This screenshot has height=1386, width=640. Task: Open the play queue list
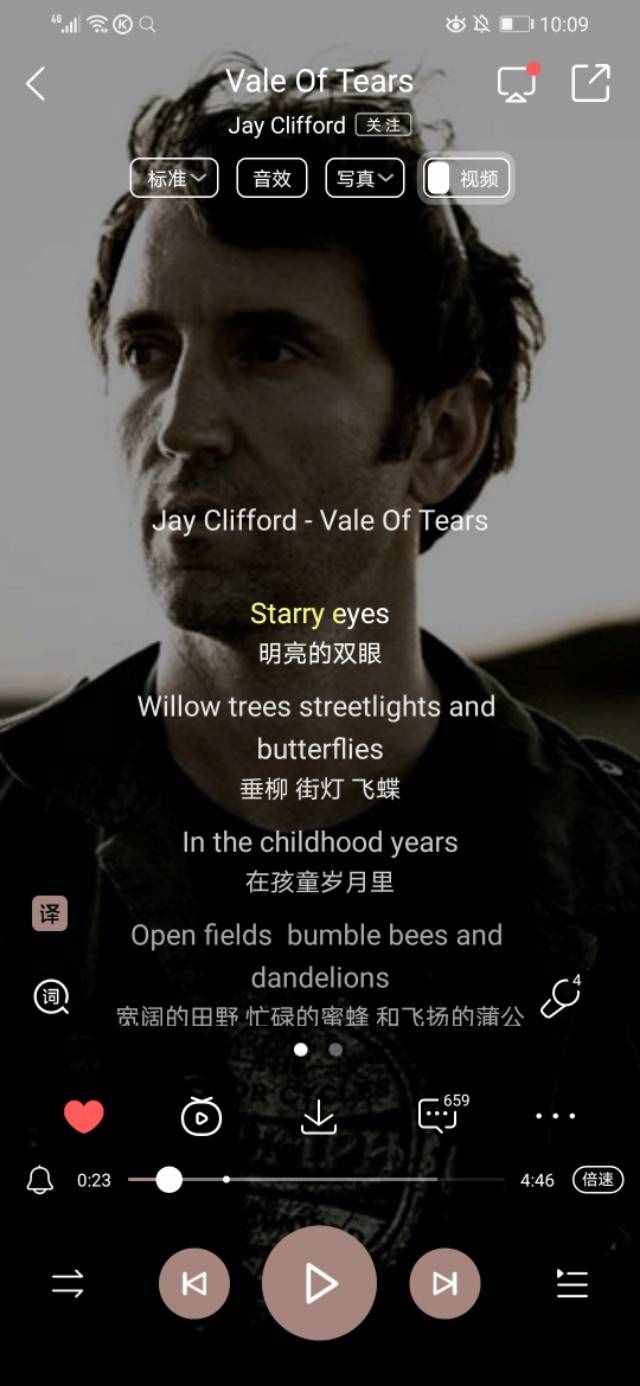[x=572, y=1284]
